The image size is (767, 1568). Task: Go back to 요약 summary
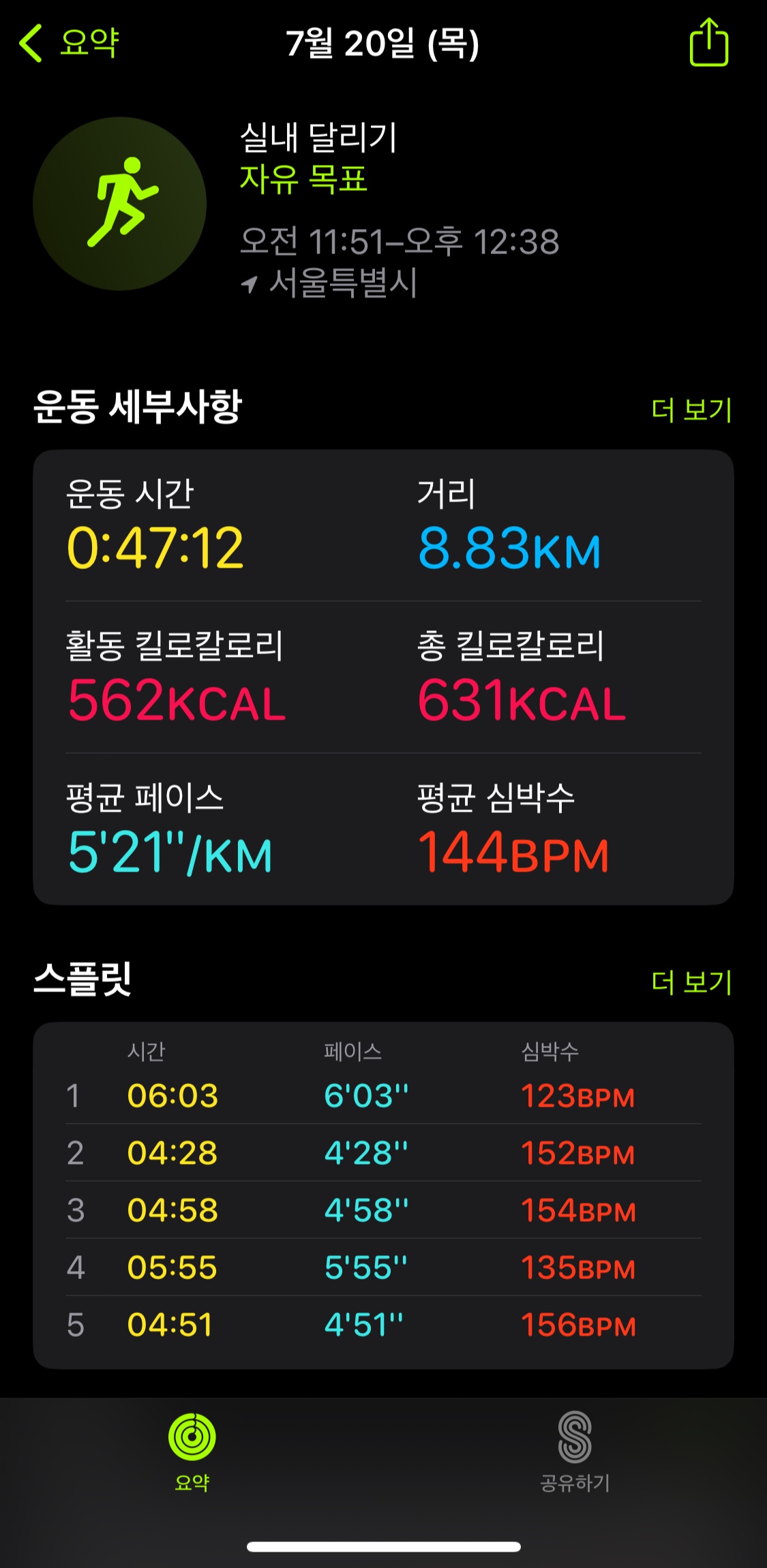click(70, 43)
